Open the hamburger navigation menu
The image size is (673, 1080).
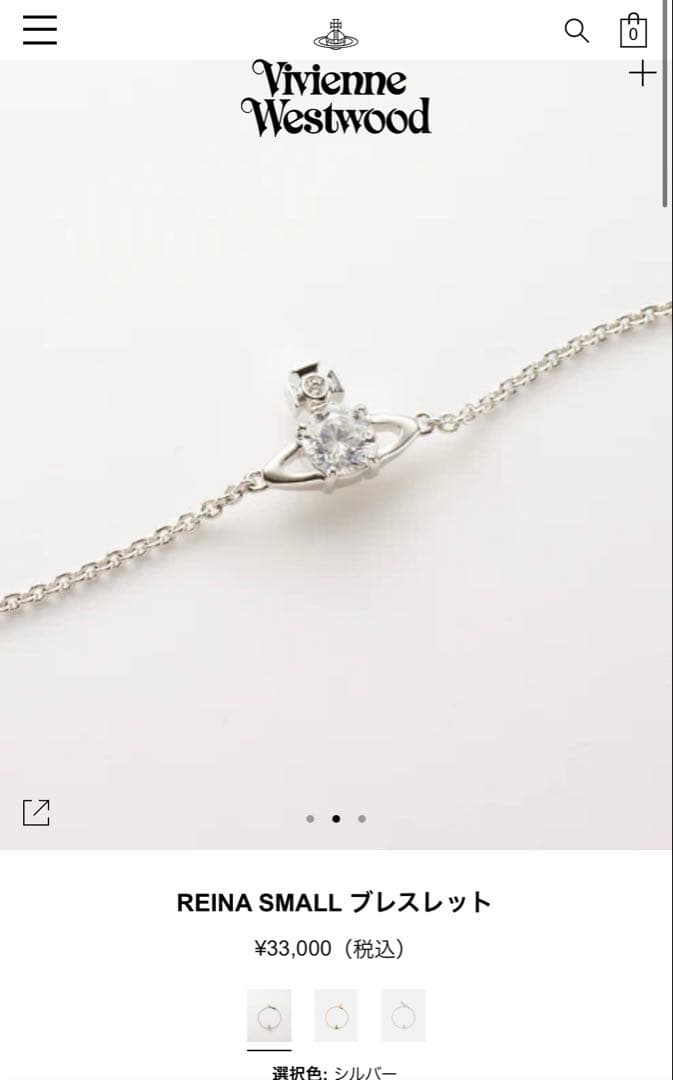coord(40,30)
